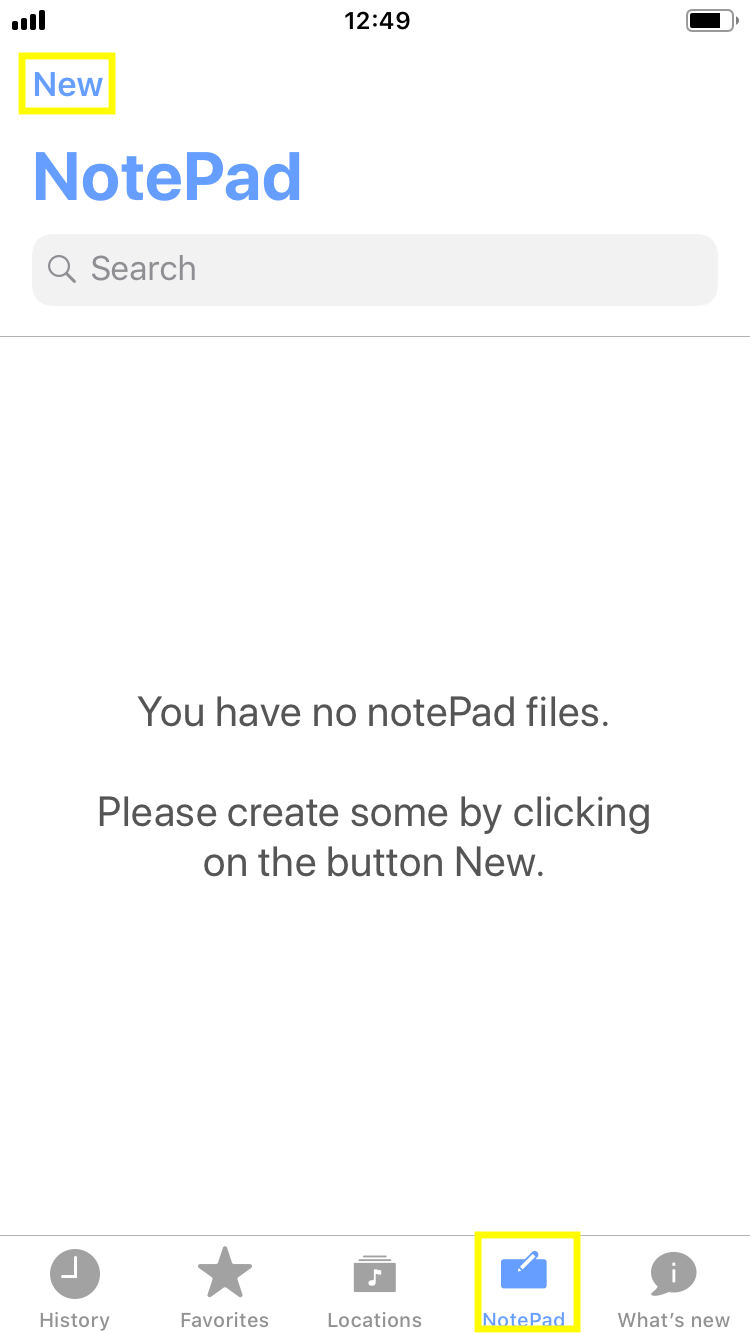Switch to the History tab

pos(75,1289)
